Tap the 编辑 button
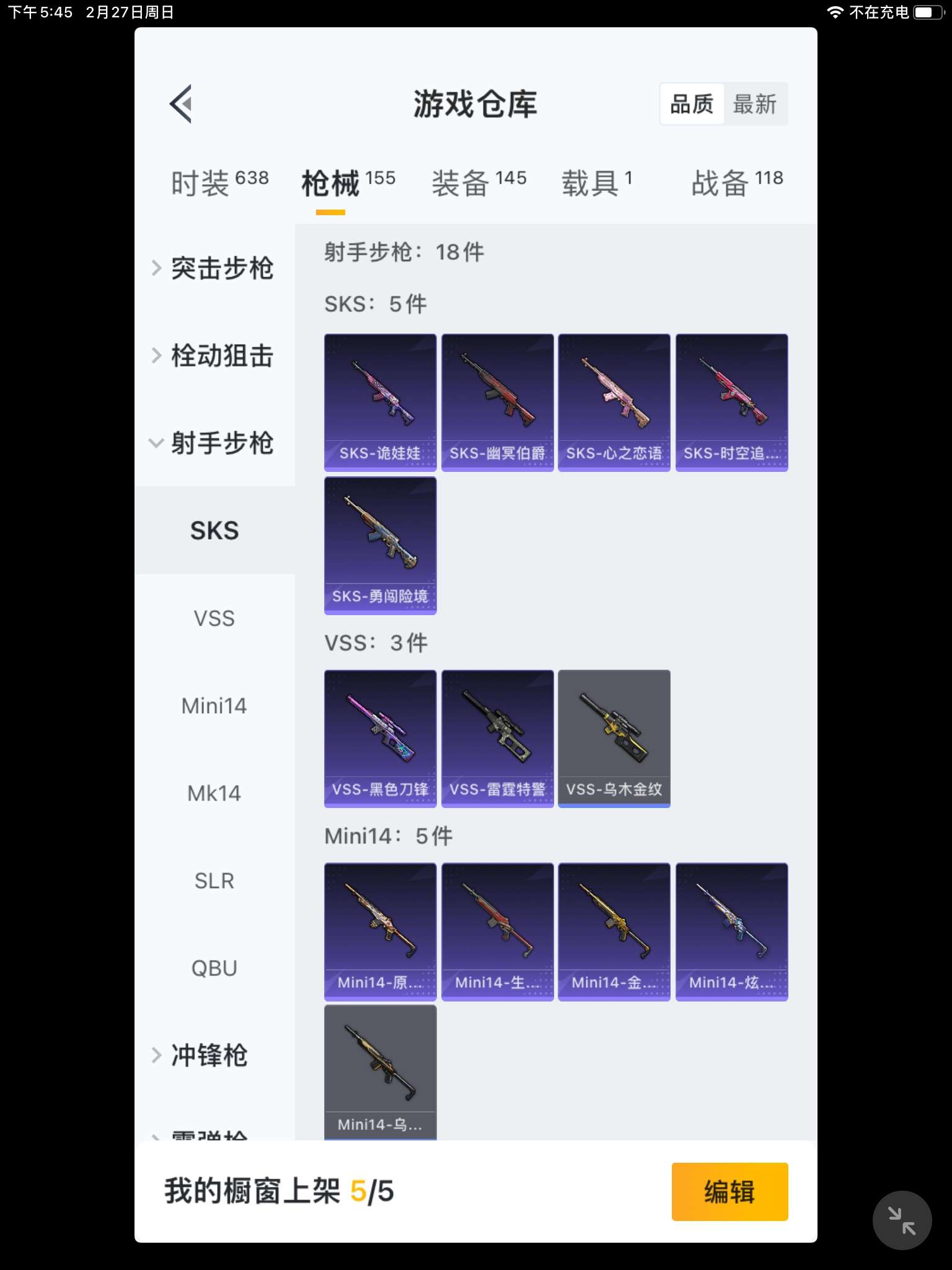This screenshot has width=952, height=1270. [729, 1191]
